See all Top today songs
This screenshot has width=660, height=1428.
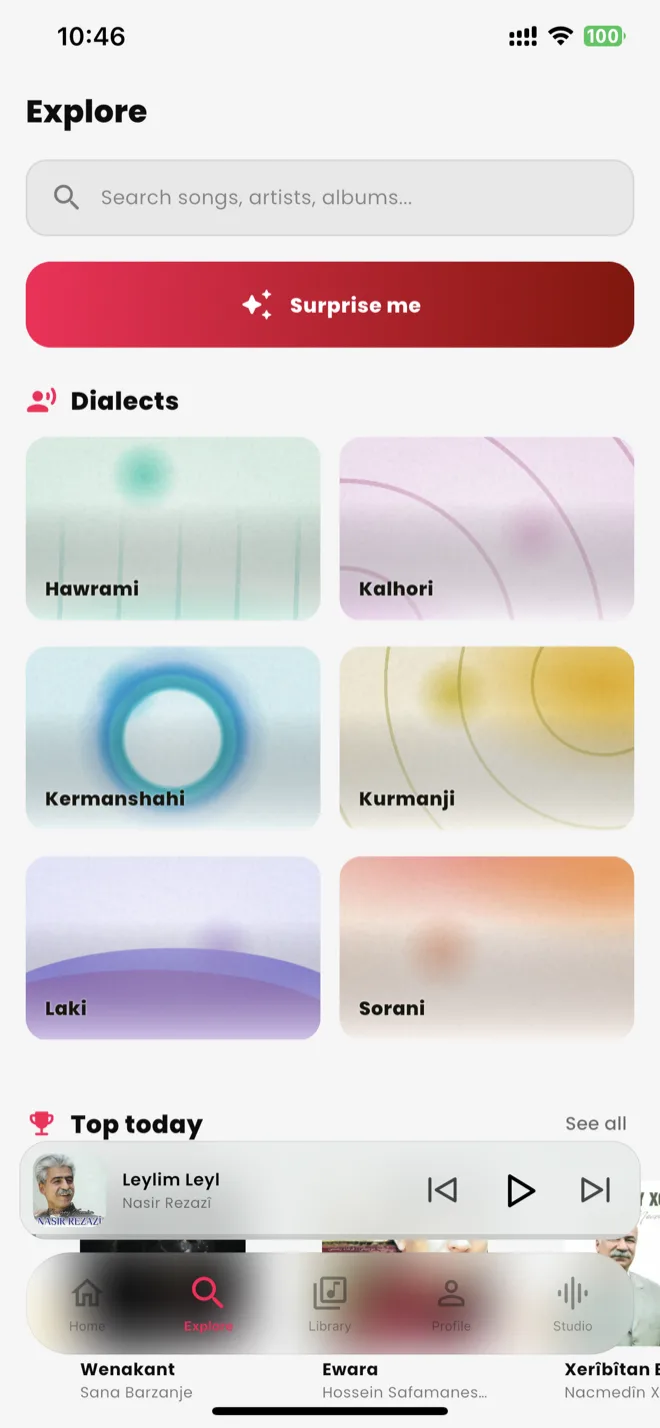(596, 1123)
